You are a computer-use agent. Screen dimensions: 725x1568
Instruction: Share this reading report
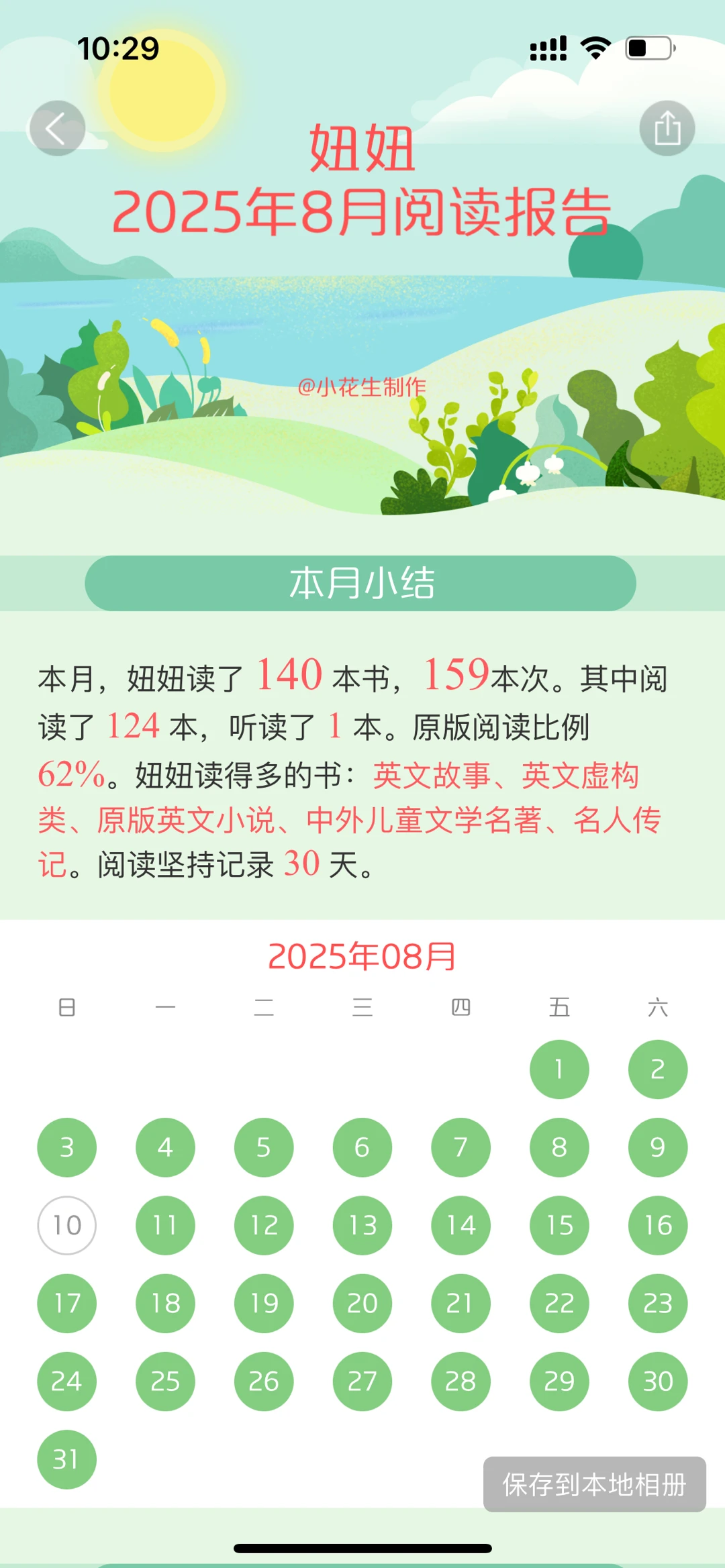point(667,128)
